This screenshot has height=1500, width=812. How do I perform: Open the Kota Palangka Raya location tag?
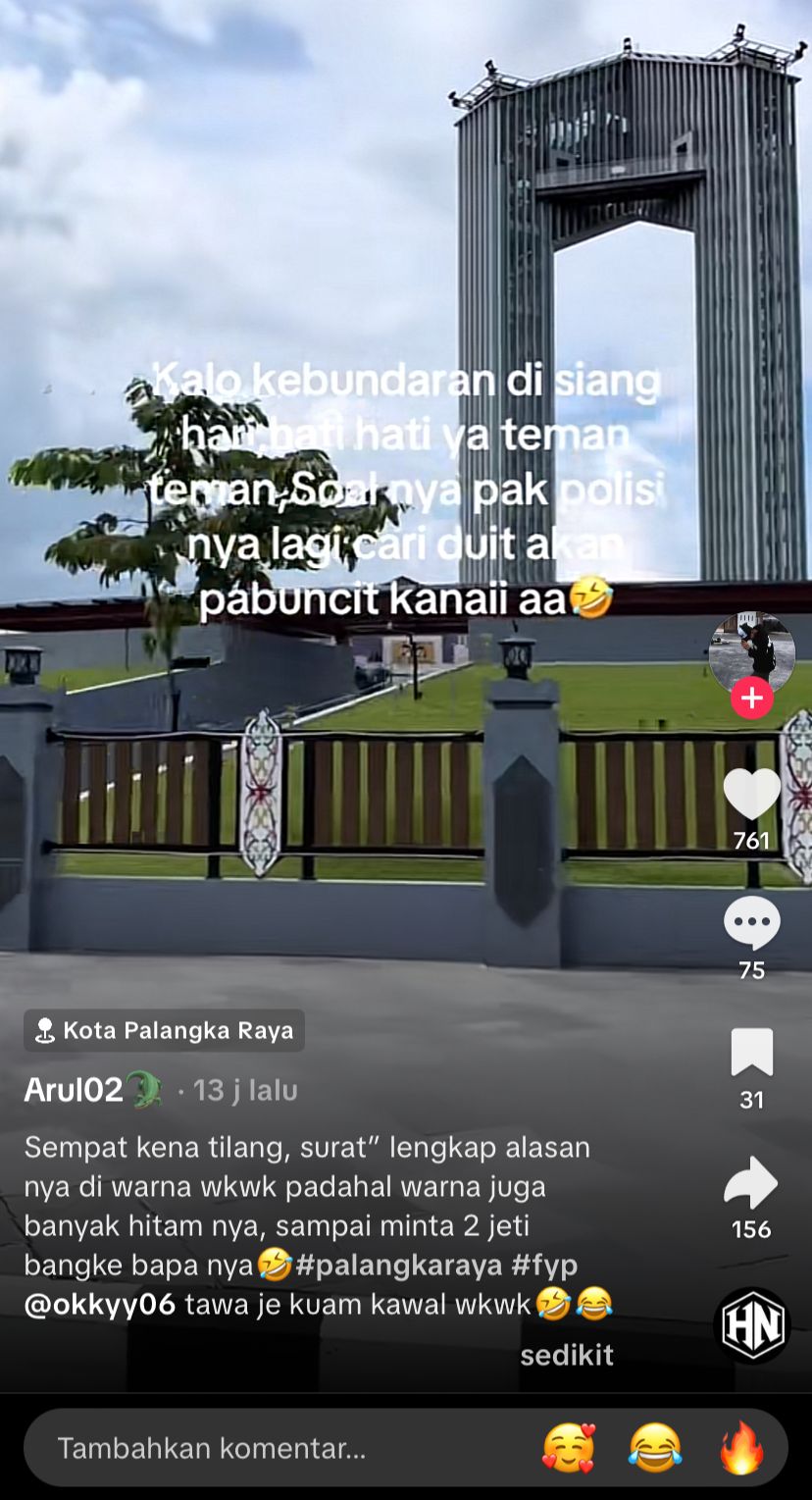164,1030
